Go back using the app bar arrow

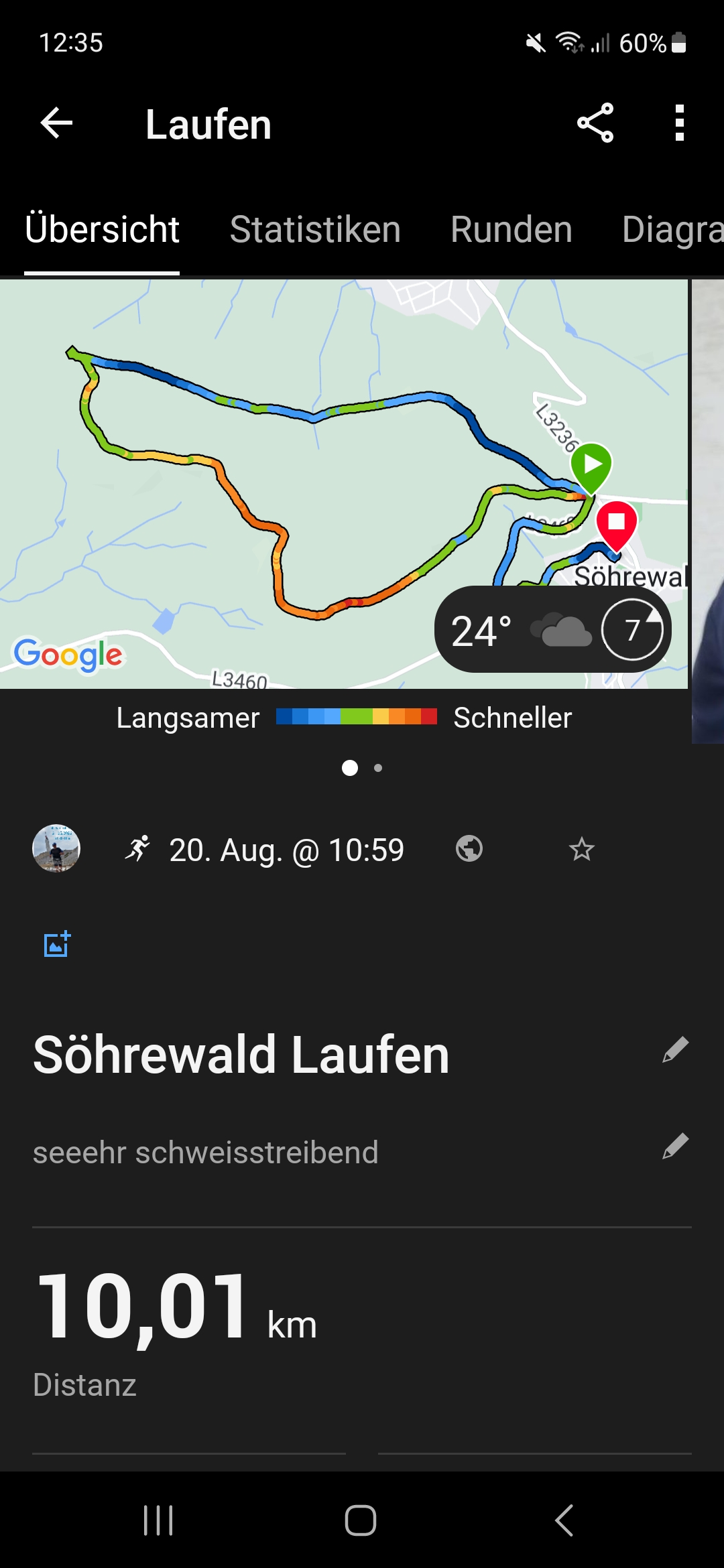56,123
